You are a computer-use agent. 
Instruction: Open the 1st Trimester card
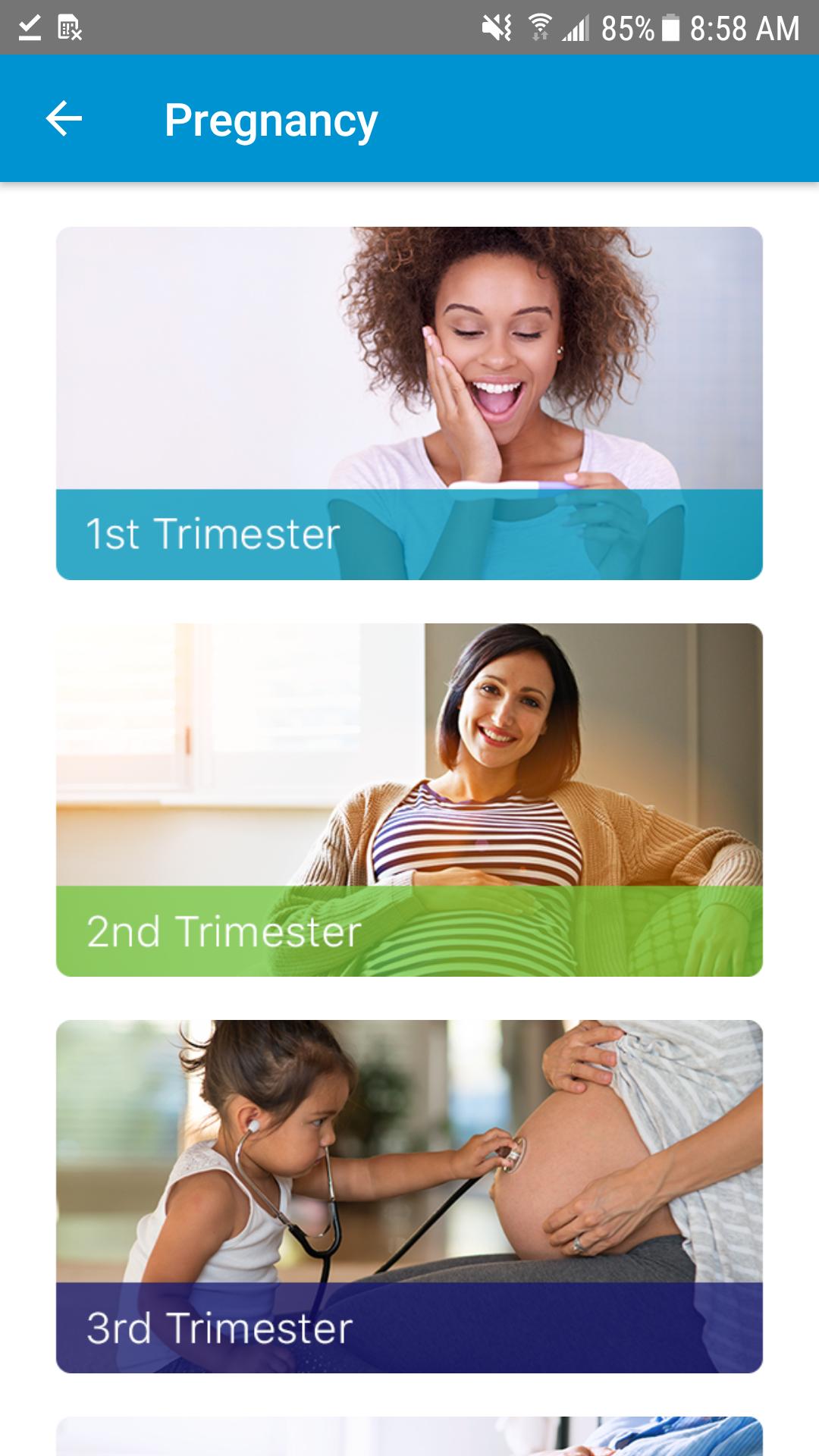pos(409,403)
